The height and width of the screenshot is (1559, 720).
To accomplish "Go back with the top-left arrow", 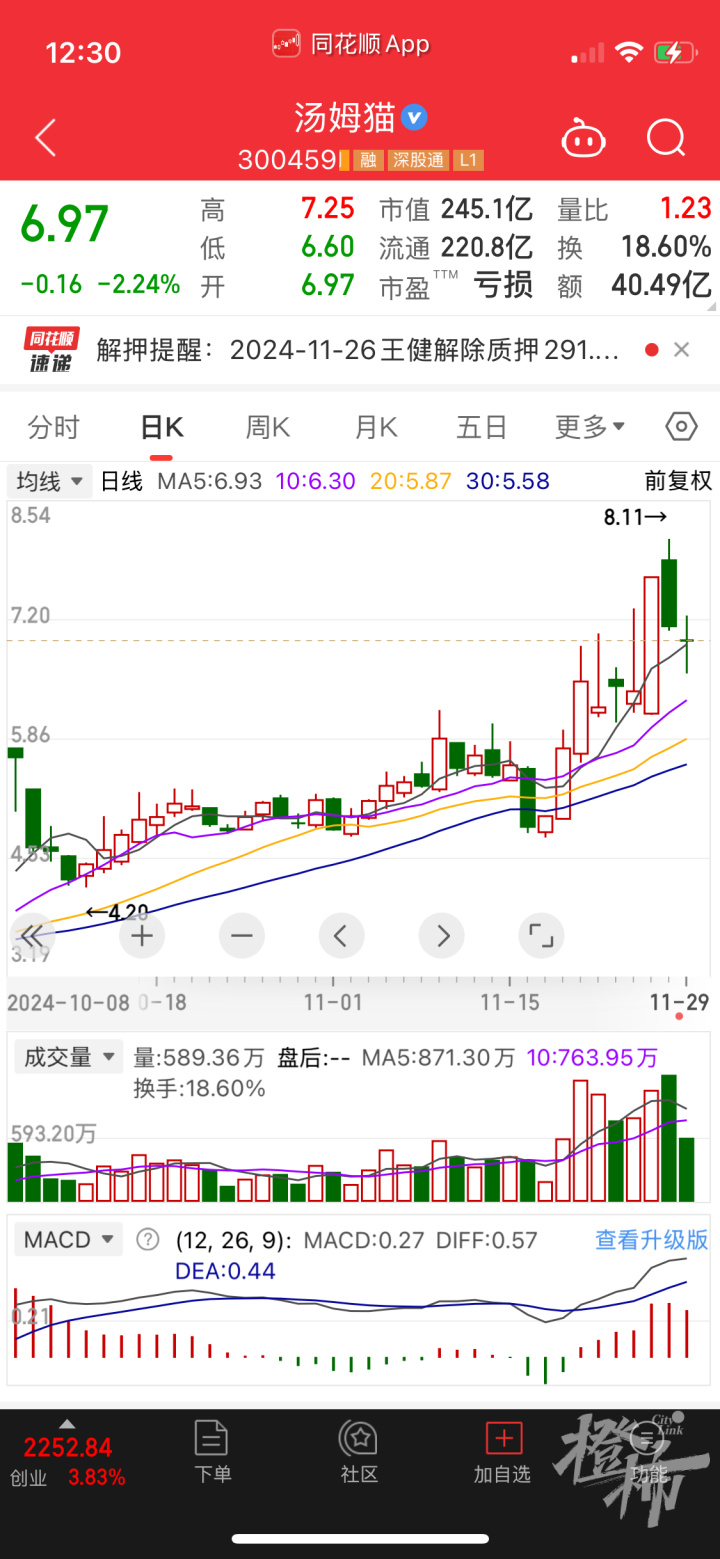I will [x=45, y=138].
